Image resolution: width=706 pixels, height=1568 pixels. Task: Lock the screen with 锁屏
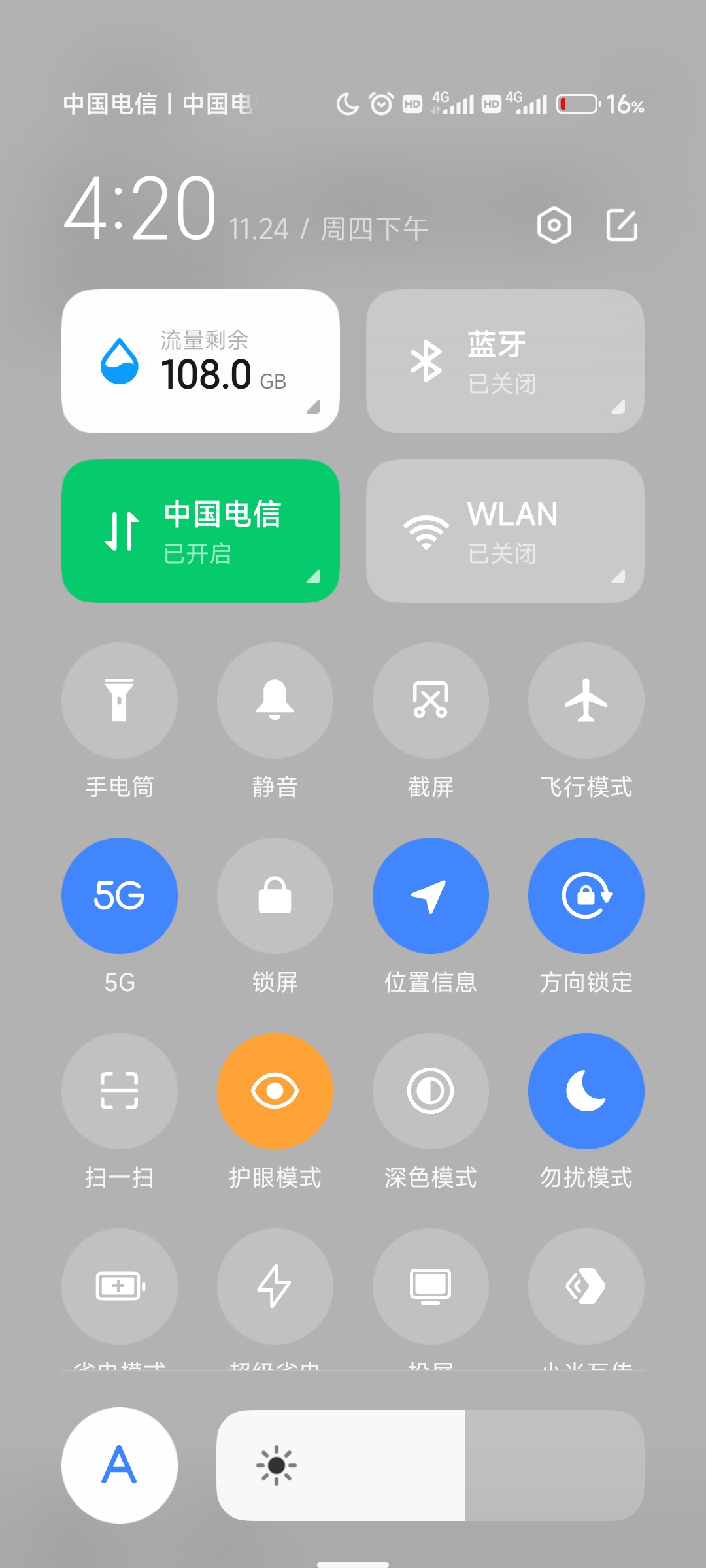click(275, 896)
